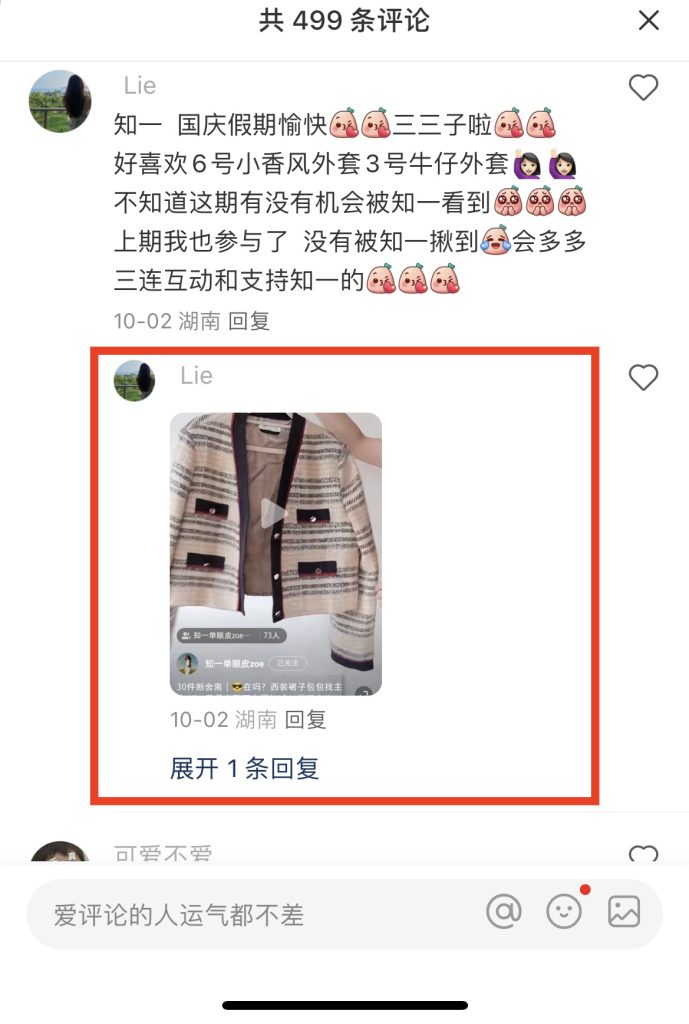Like Lie's video reply comment
Image resolution: width=689 pixels, height=1024 pixels.
click(643, 377)
